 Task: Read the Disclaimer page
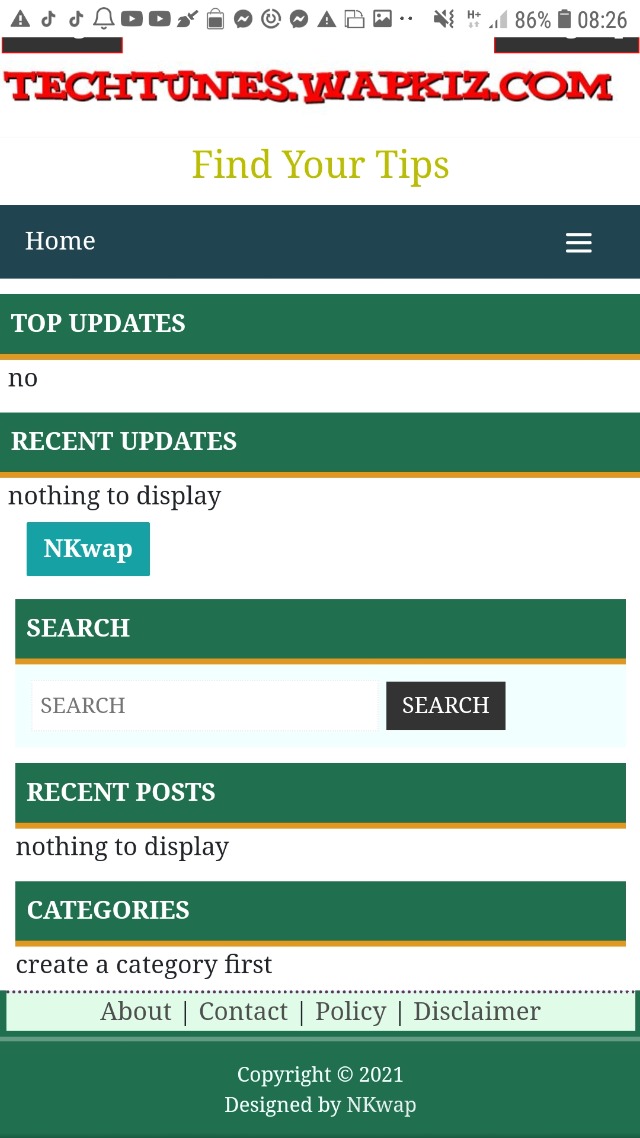click(477, 1012)
